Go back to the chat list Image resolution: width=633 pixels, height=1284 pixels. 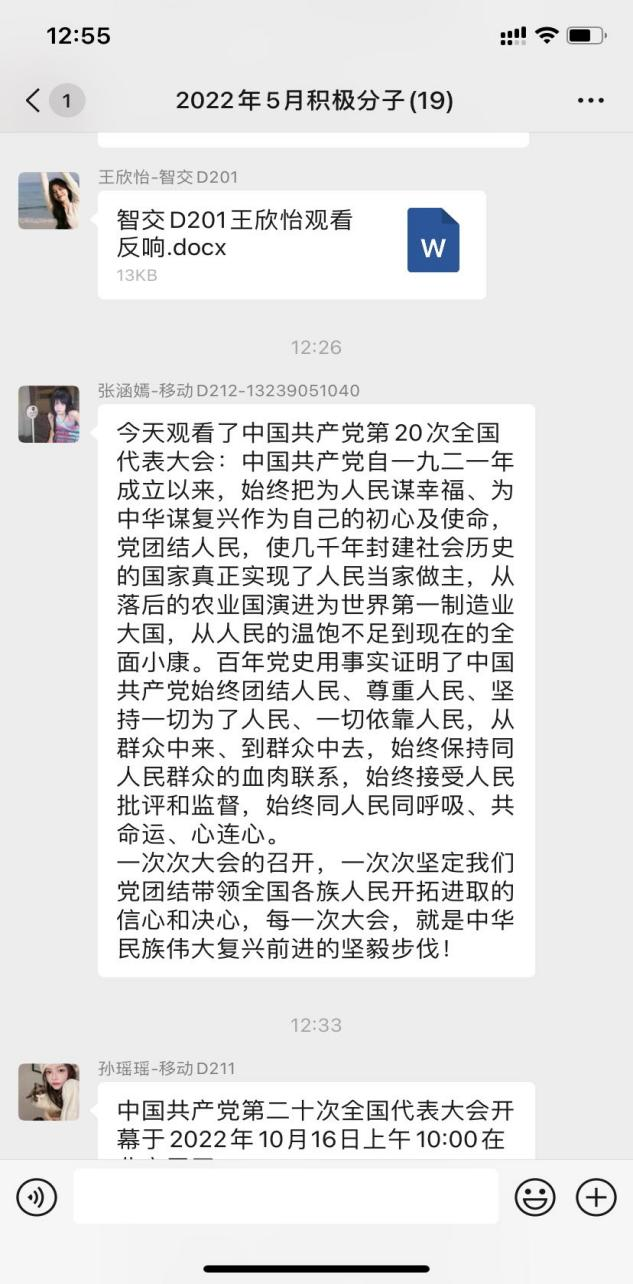click(35, 100)
